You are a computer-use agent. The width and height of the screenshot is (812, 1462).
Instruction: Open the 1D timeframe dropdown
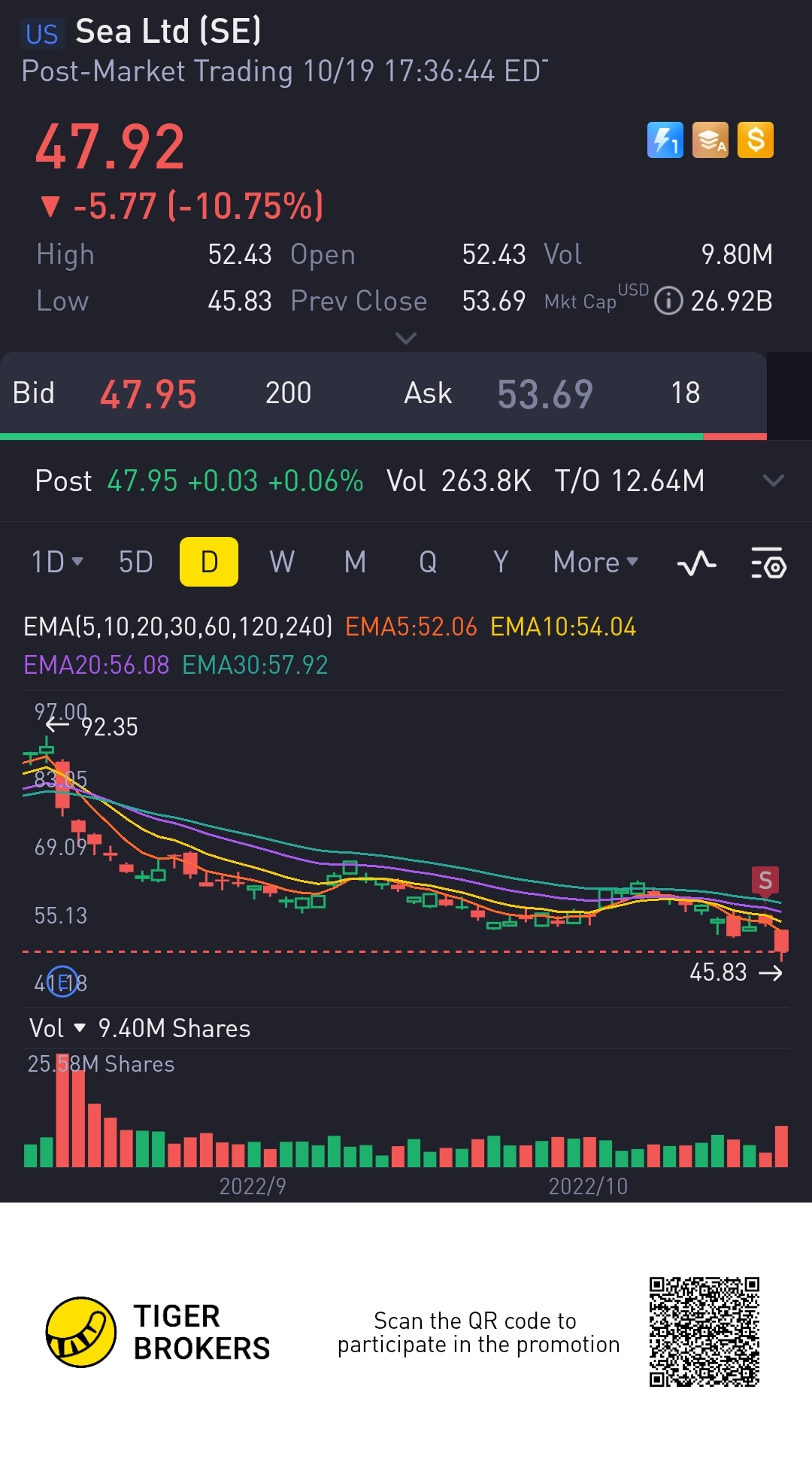[57, 562]
